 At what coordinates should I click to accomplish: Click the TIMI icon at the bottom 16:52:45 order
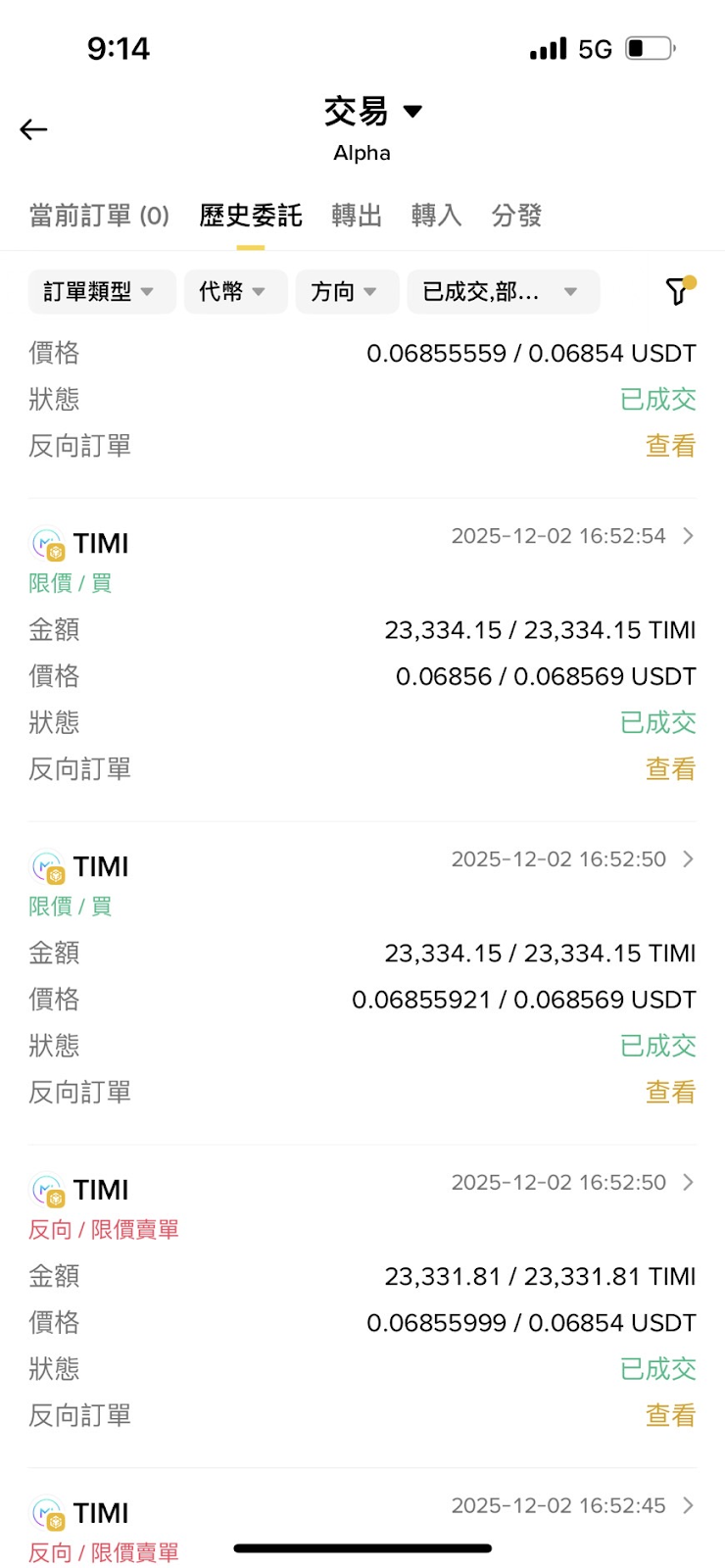[47, 1512]
